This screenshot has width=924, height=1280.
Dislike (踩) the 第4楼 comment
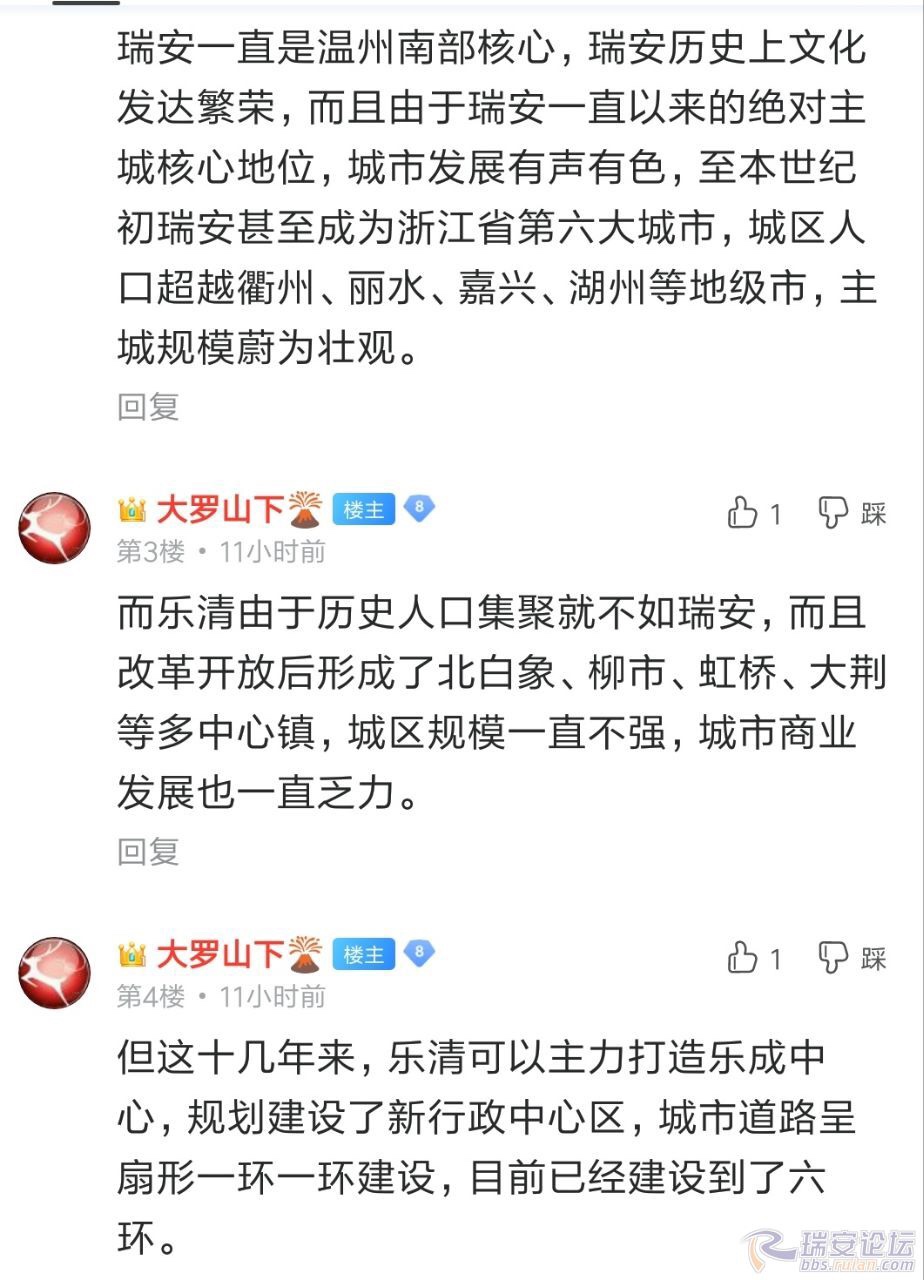852,959
